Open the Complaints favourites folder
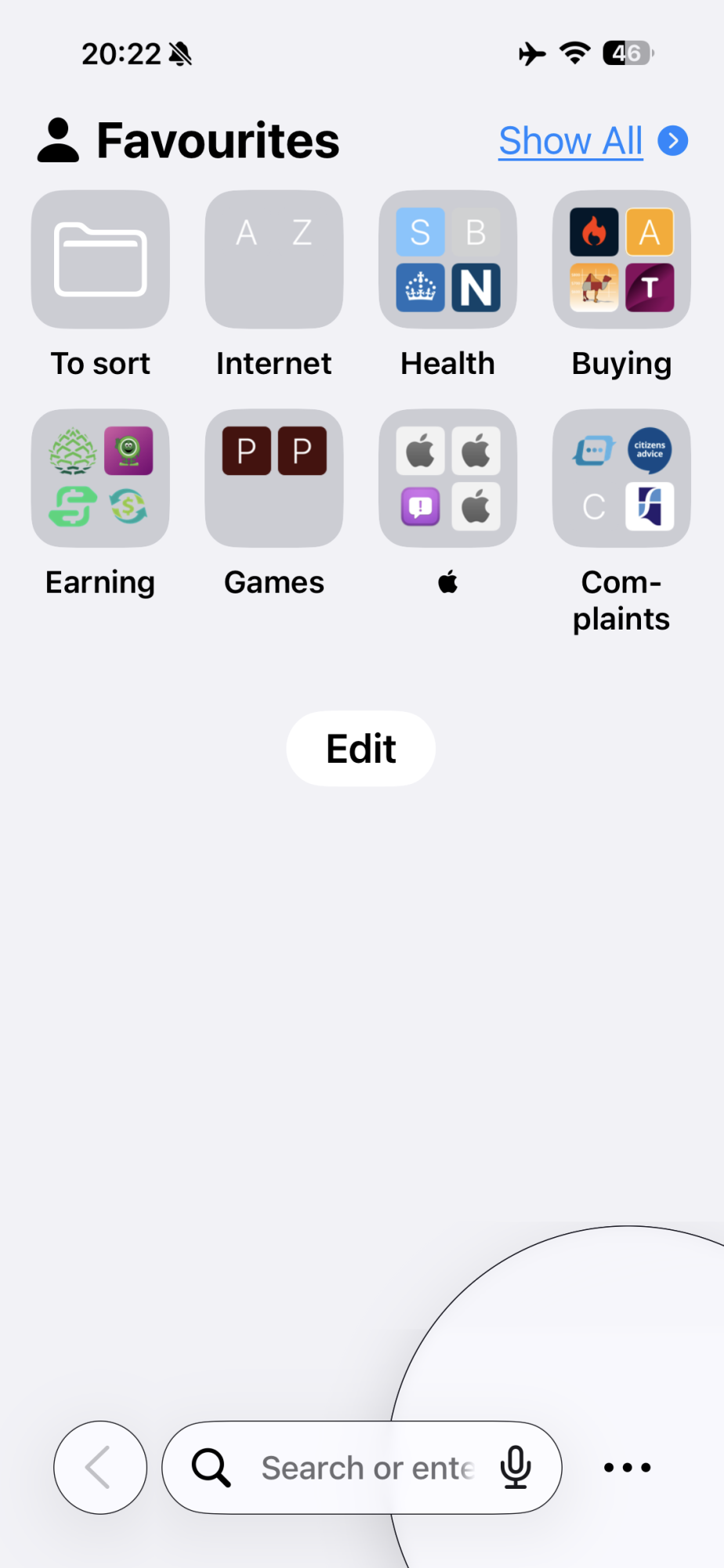Viewport: 724px width, 1568px height. (621, 478)
